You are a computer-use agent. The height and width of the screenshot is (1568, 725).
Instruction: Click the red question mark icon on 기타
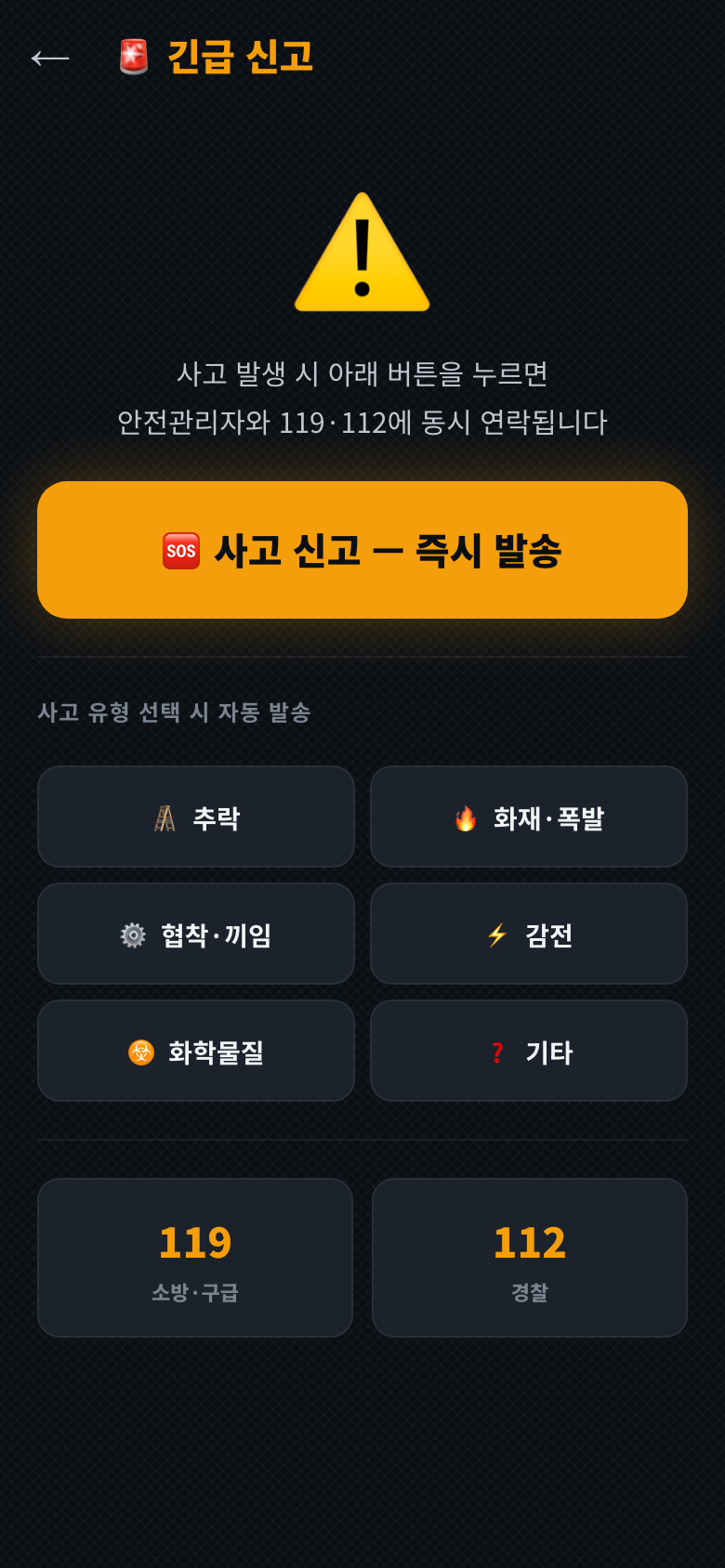pyautogui.click(x=497, y=1051)
